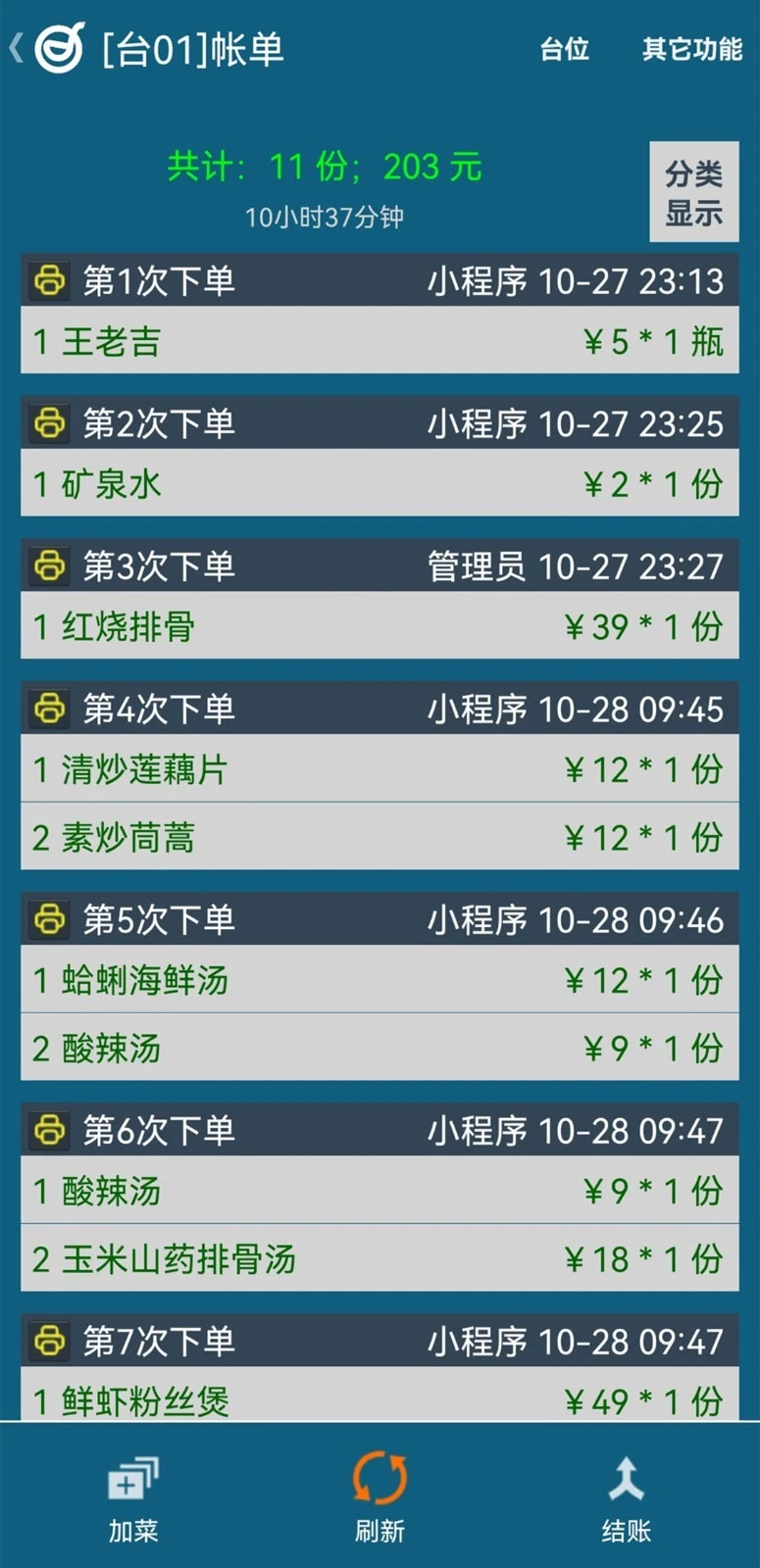Open the 台位 table selection
Screen dimensions: 760x1568
pyautogui.click(x=564, y=50)
